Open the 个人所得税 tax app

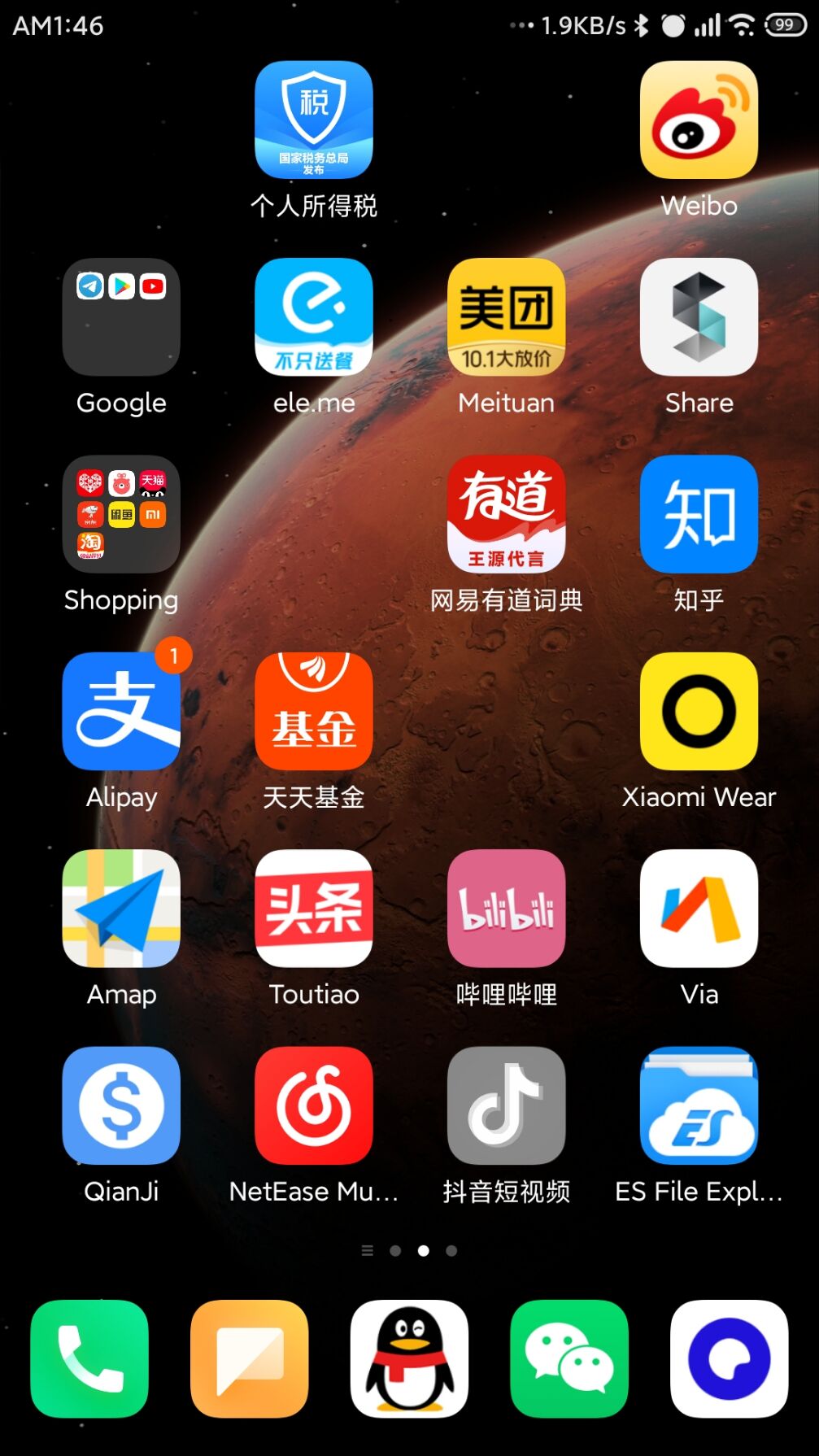(x=313, y=120)
